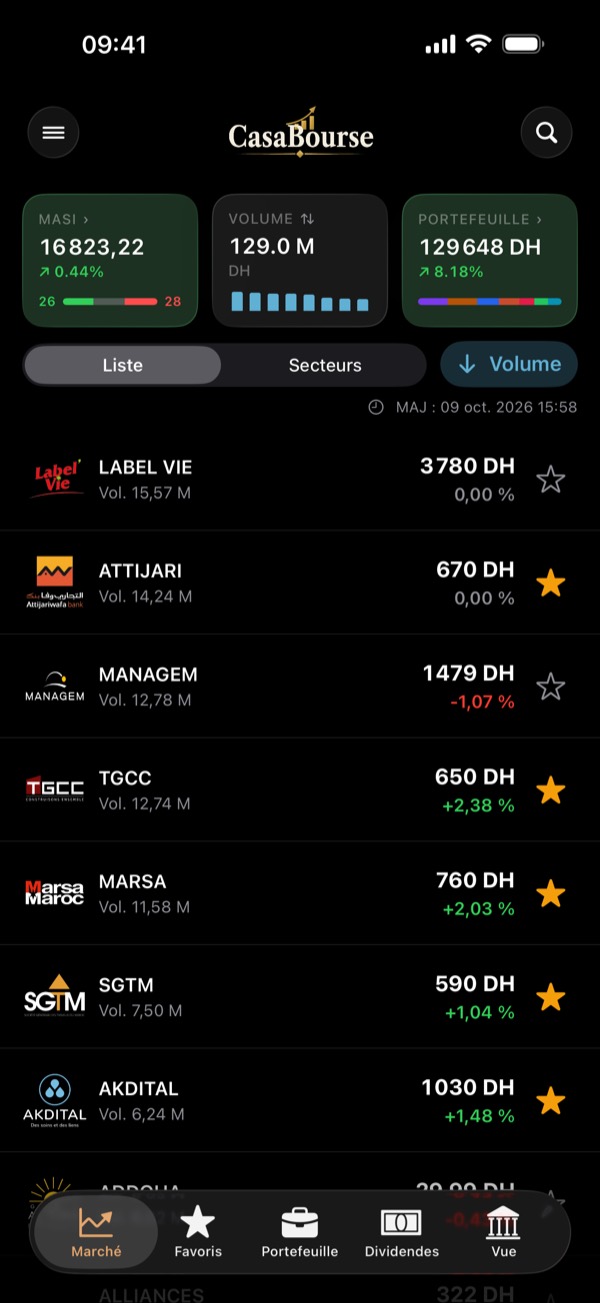
Task: Open the search icon
Action: point(546,132)
